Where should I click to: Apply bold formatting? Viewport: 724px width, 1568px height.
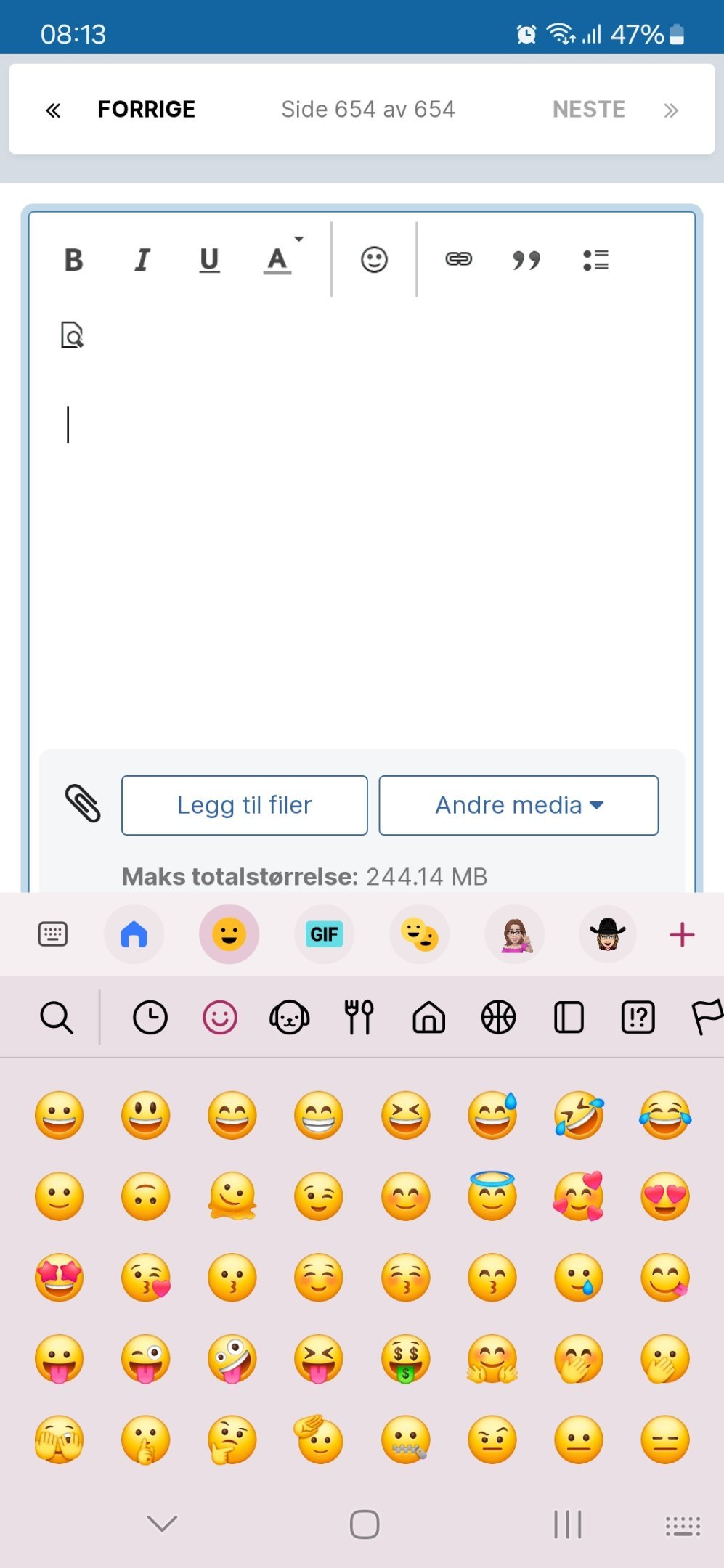pos(73,259)
